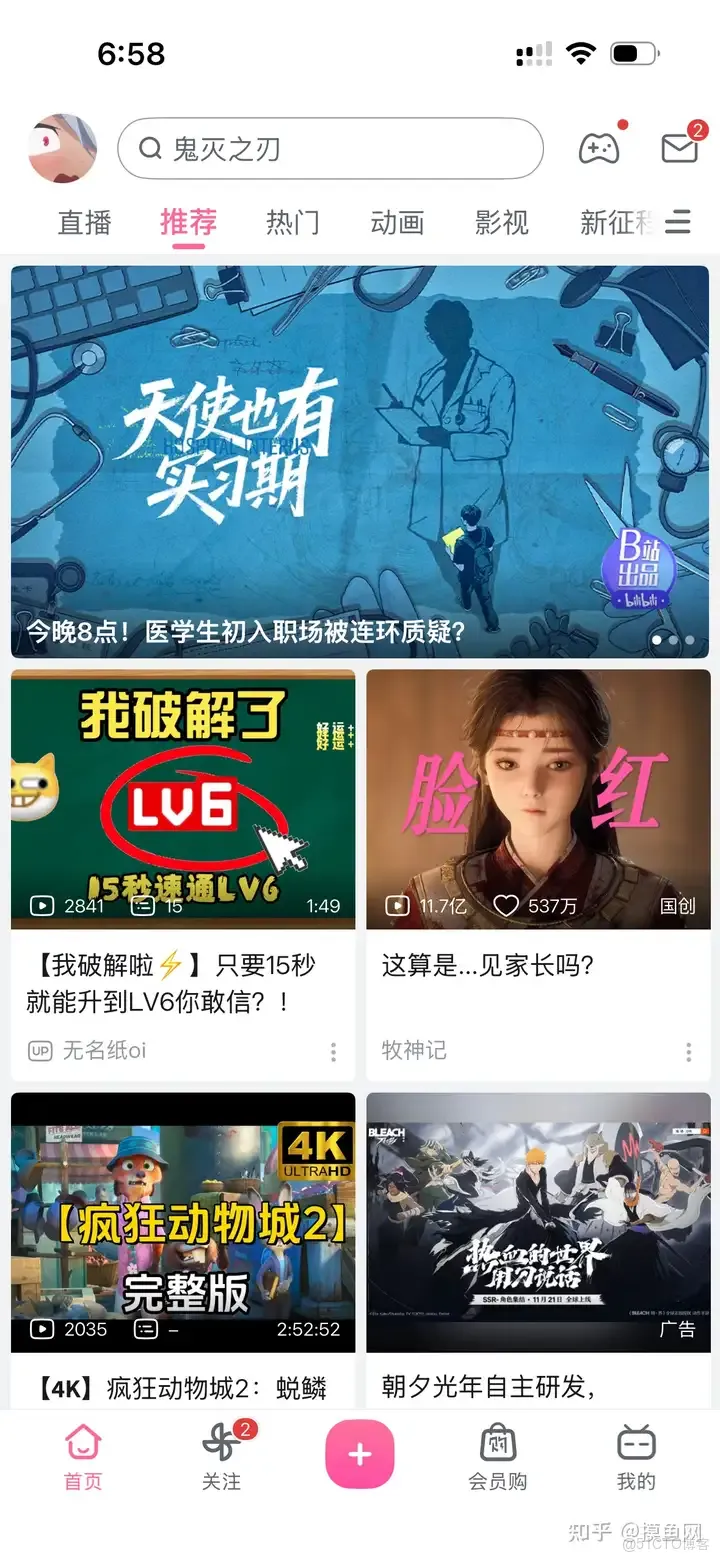The image size is (720, 1561).
Task: Tap the search magnifier icon
Action: click(x=150, y=147)
